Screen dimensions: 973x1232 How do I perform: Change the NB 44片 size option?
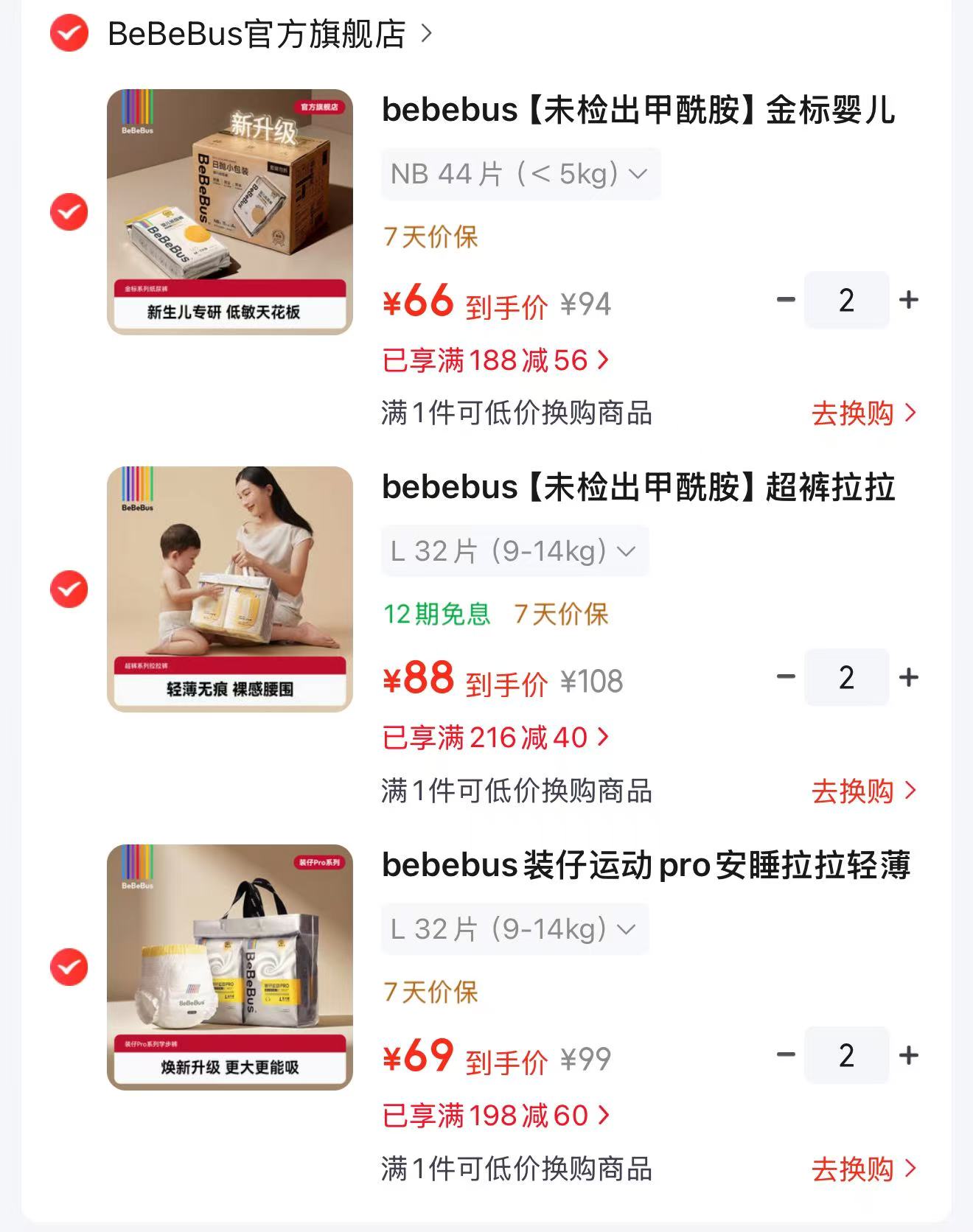tap(520, 174)
